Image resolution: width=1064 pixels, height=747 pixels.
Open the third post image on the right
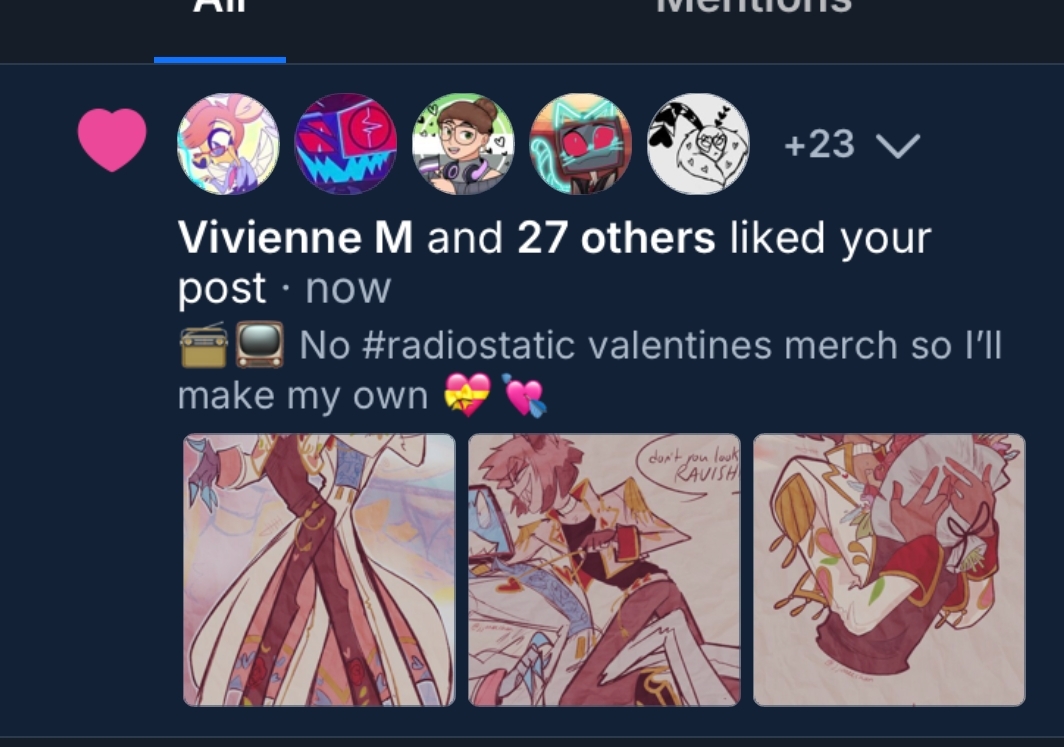(x=889, y=569)
